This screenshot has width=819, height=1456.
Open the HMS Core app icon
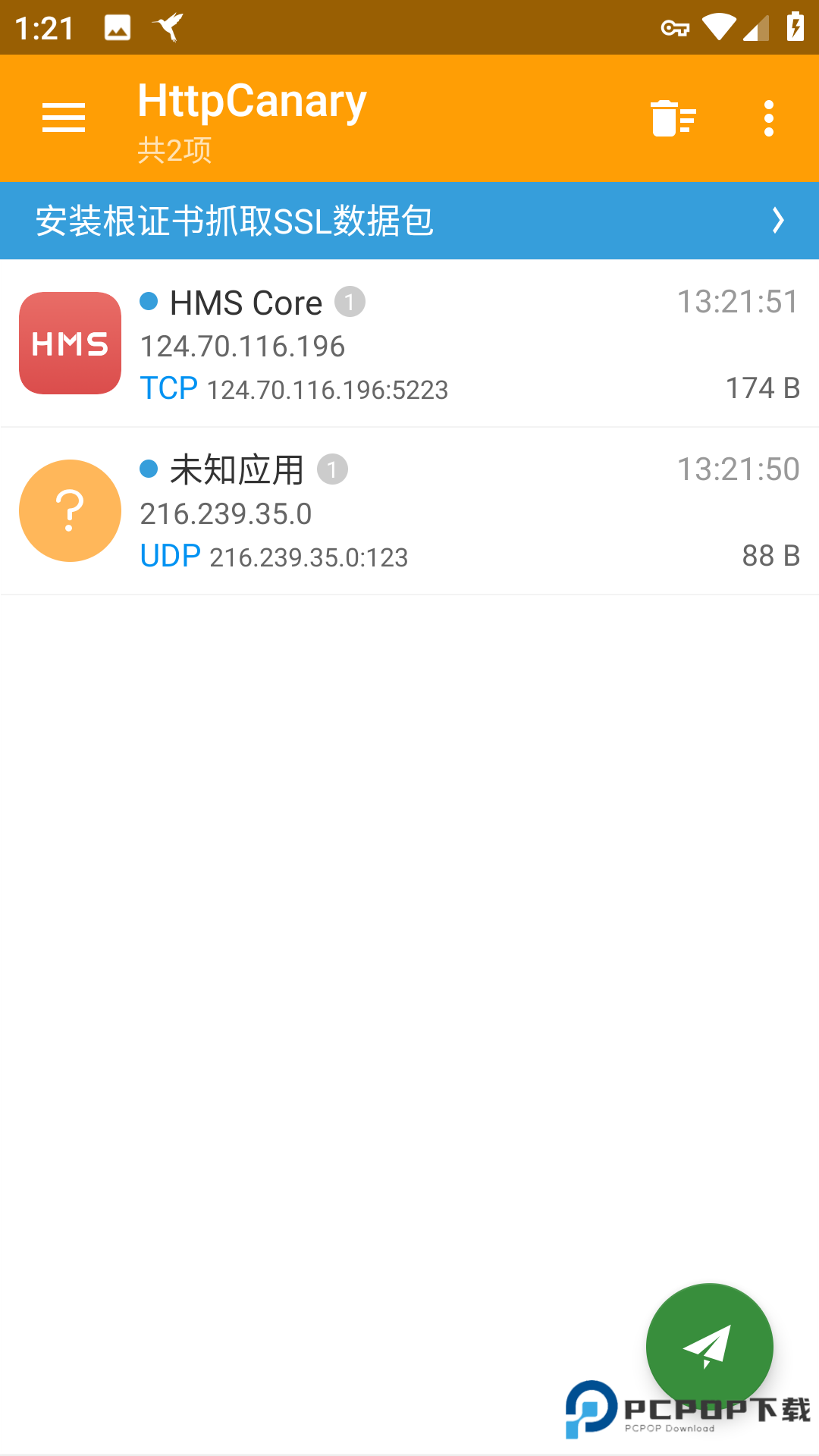[69, 344]
